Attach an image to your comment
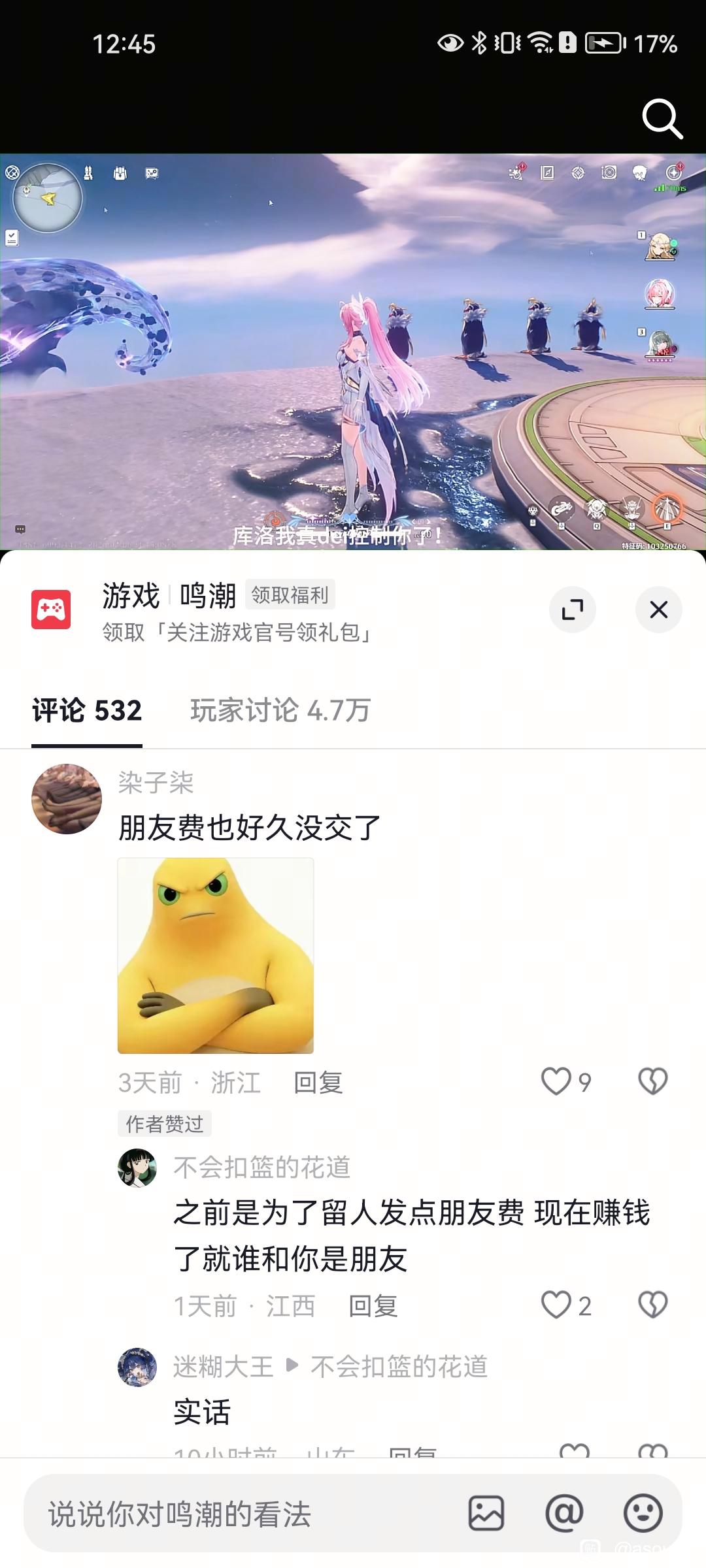The width and height of the screenshot is (706, 1568). click(486, 1513)
